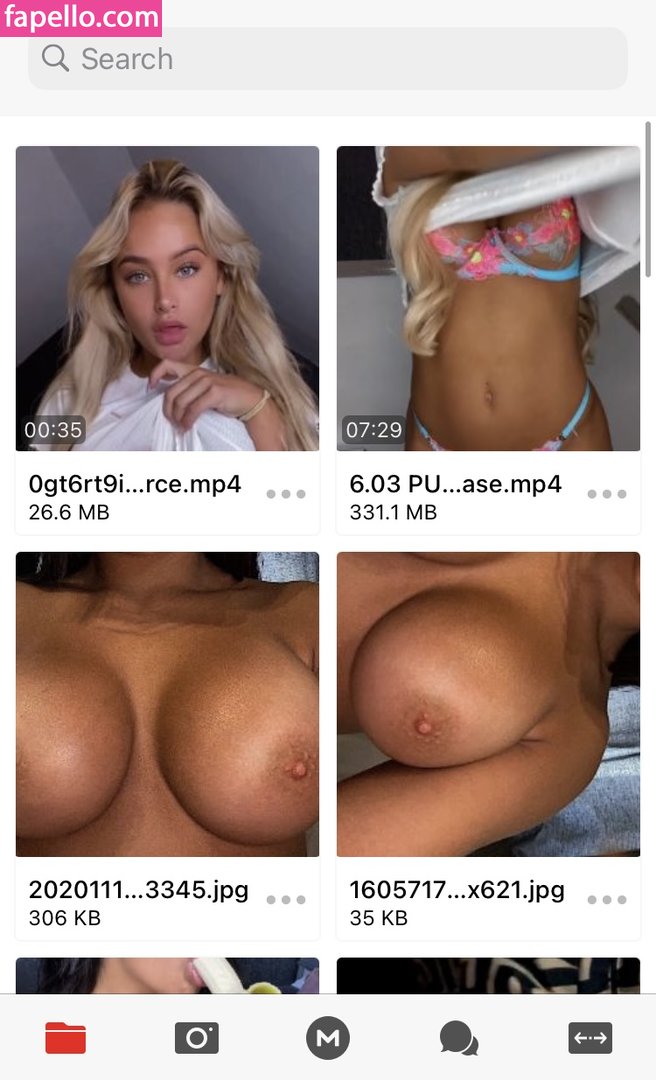Open more options for 1605717...x621.jpg
Screen dimensions: 656x1080
pos(606,900)
